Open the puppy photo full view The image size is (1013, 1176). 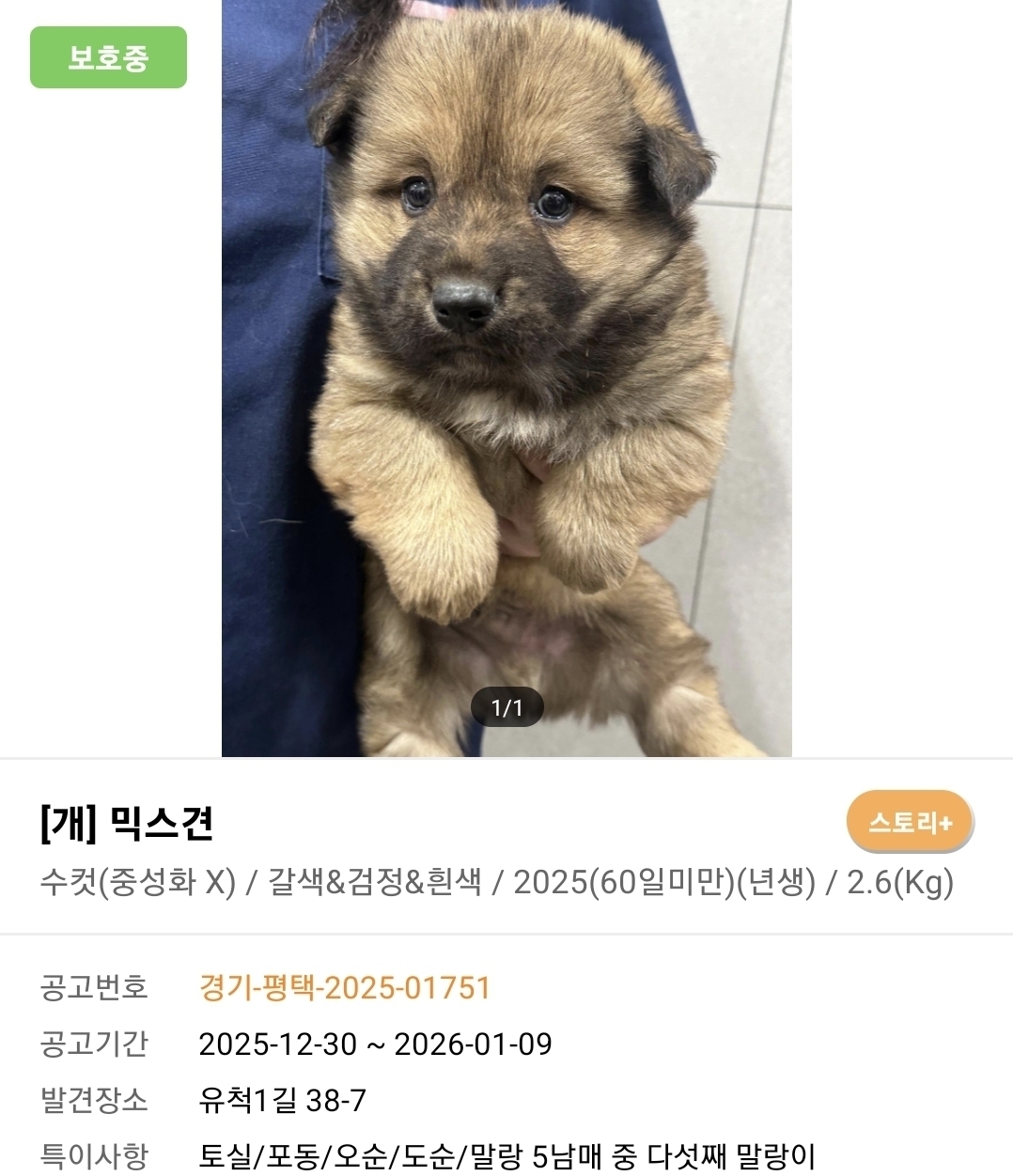click(x=506, y=376)
